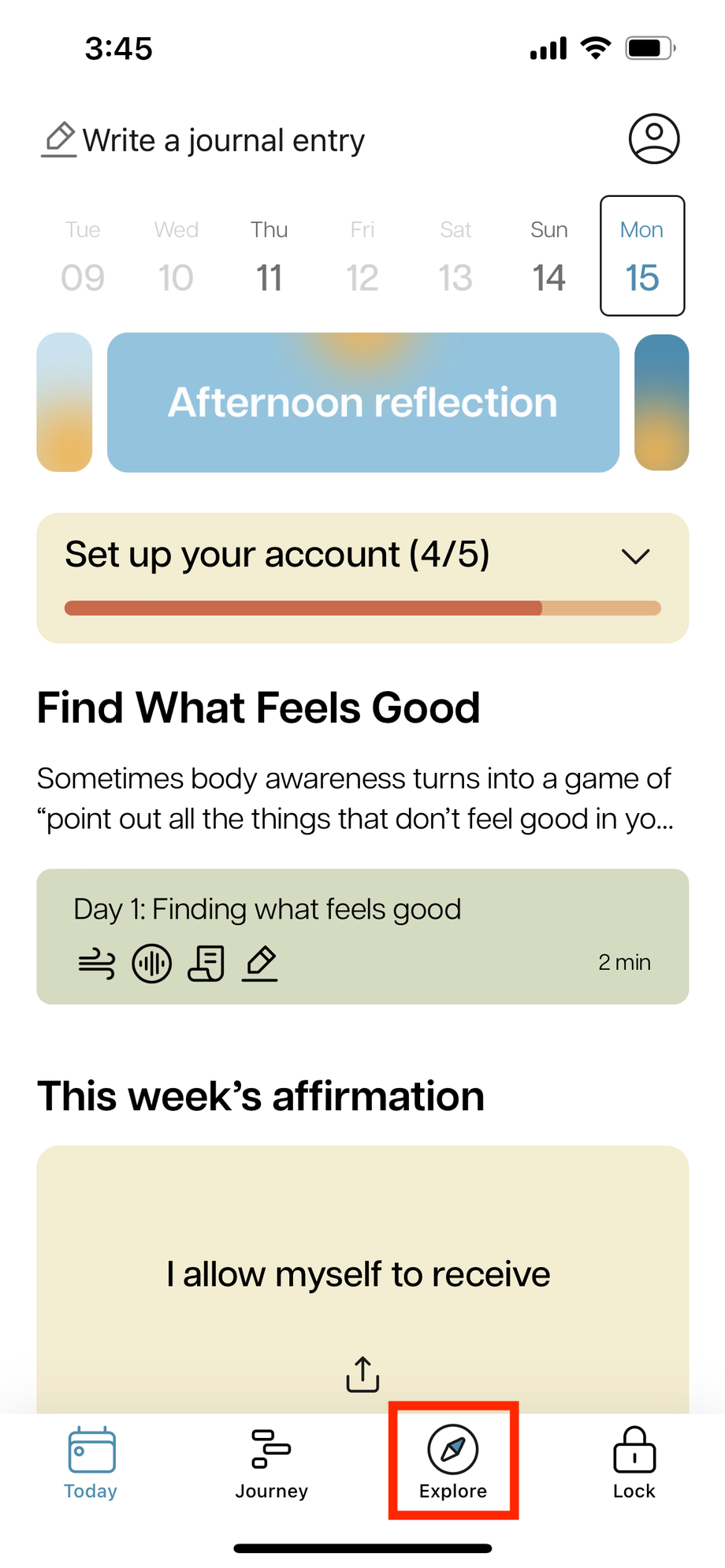Write a journal entry
Viewport: 725px width, 1568px height.
coord(203,140)
